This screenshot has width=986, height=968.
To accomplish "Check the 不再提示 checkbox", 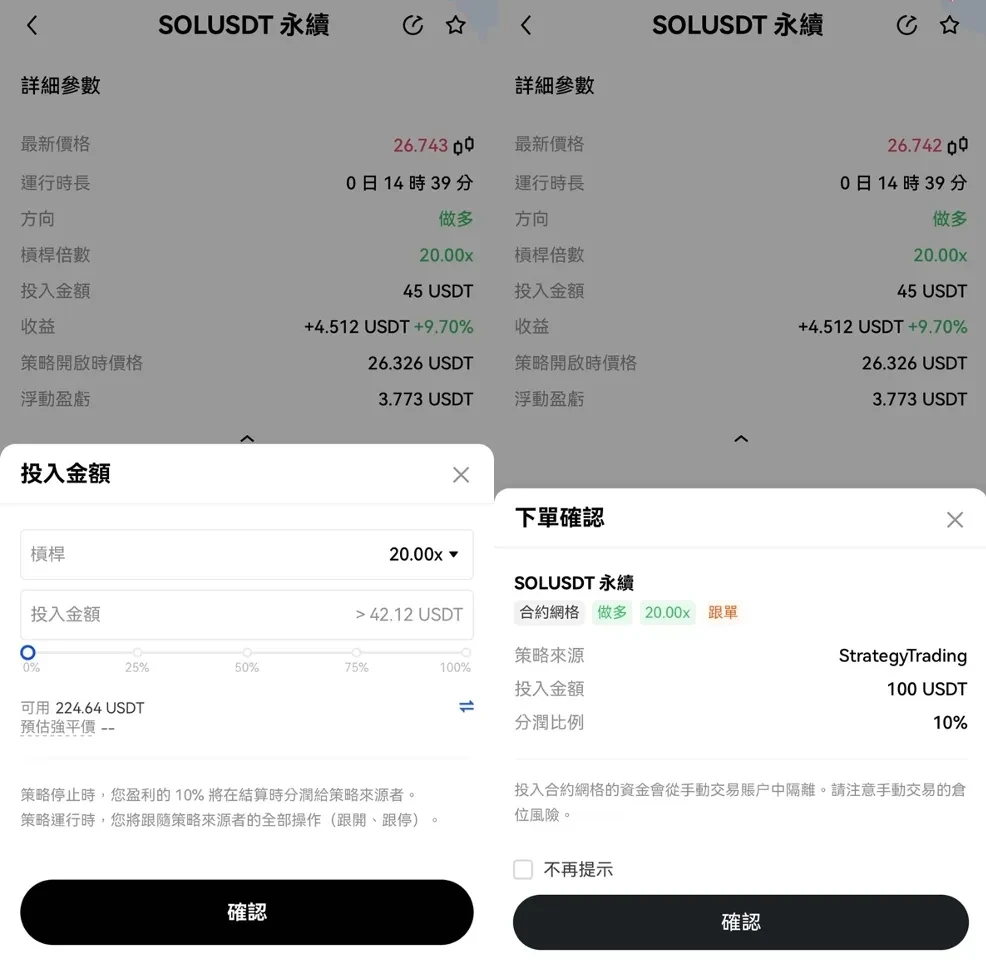I will click(523, 869).
